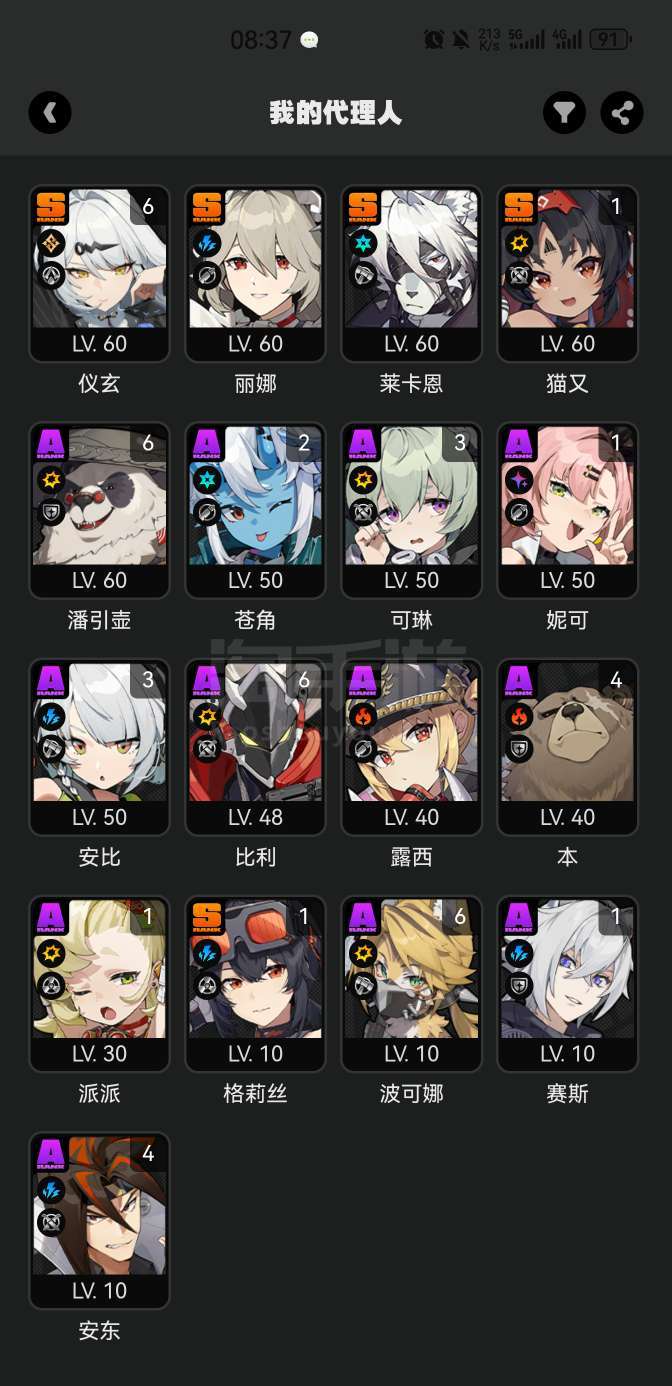This screenshot has width=672, height=1386.
Task: View agent 赛斯 details
Action: (x=567, y=985)
